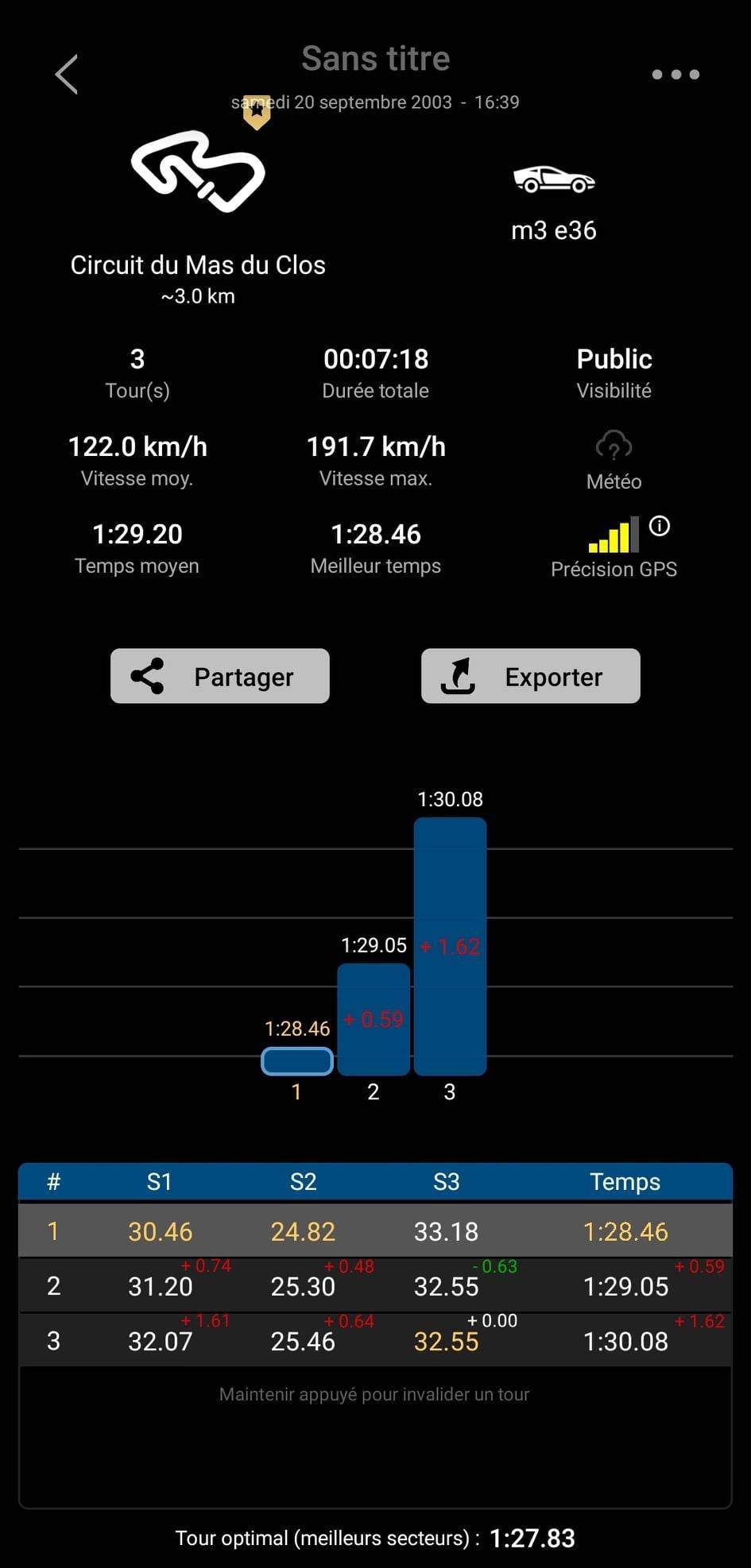Select lap 1 bar in the chart
The width and height of the screenshot is (751, 1568).
297,1061
